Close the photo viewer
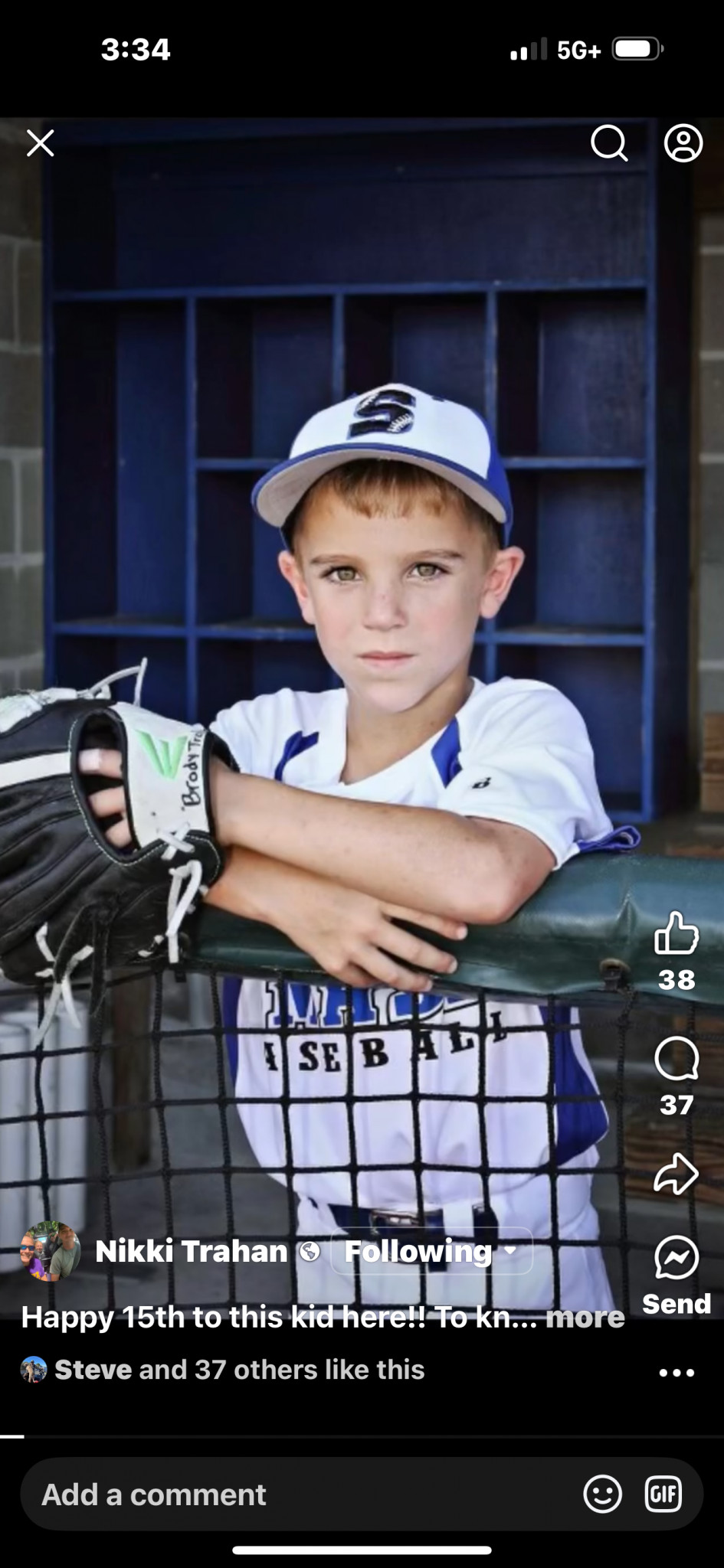This screenshot has height=1568, width=724. [x=40, y=142]
